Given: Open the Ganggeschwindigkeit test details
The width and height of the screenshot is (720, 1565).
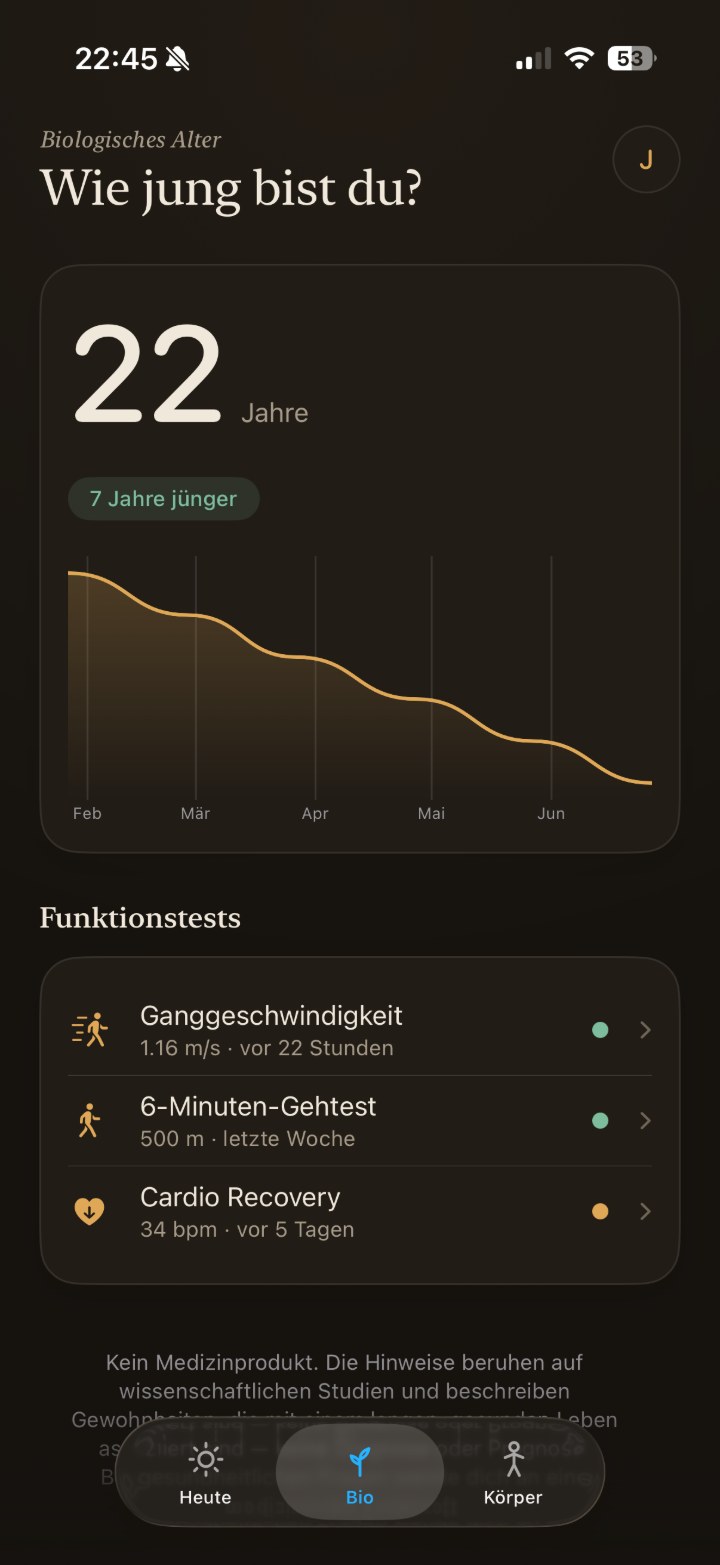Looking at the screenshot, I should point(360,1030).
